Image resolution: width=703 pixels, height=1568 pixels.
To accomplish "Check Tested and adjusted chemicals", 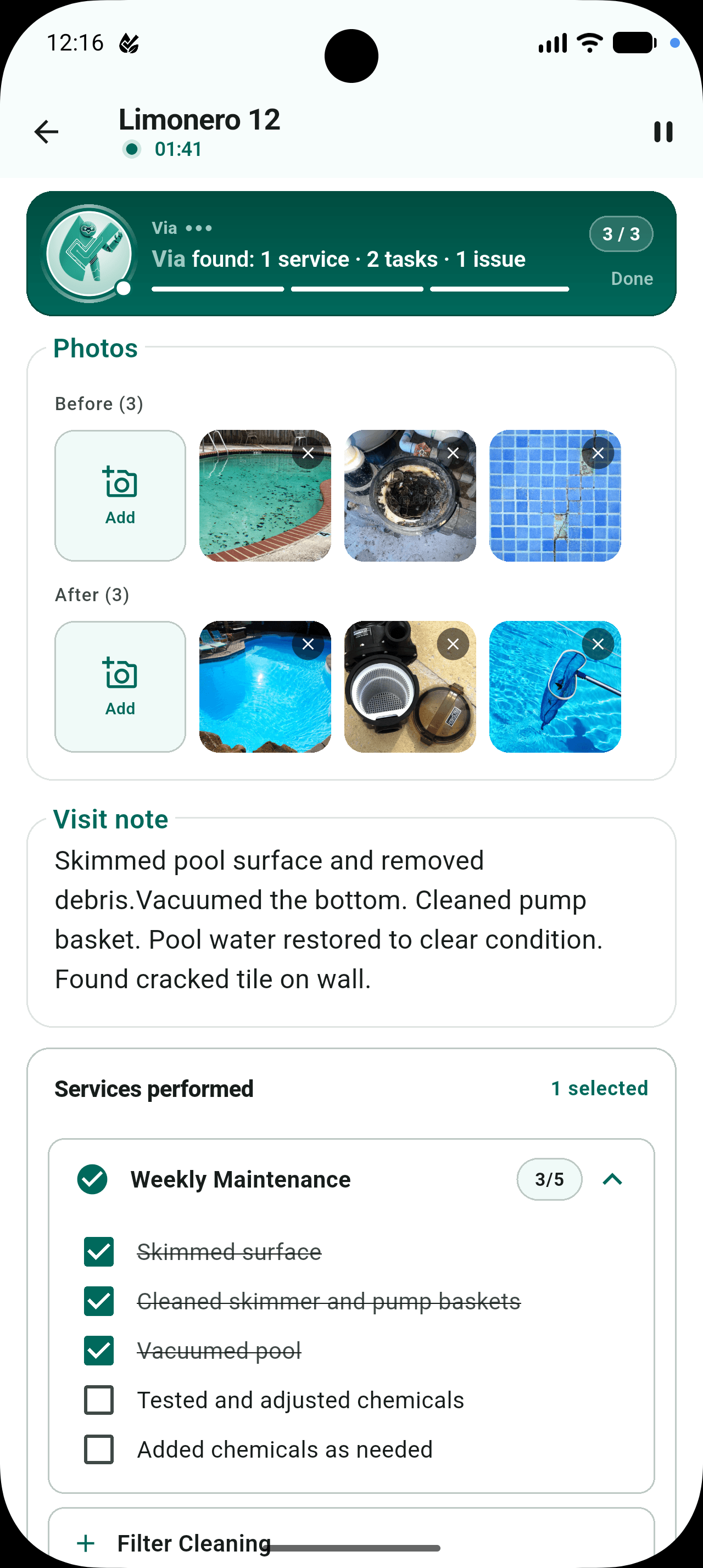I will pos(99,1399).
